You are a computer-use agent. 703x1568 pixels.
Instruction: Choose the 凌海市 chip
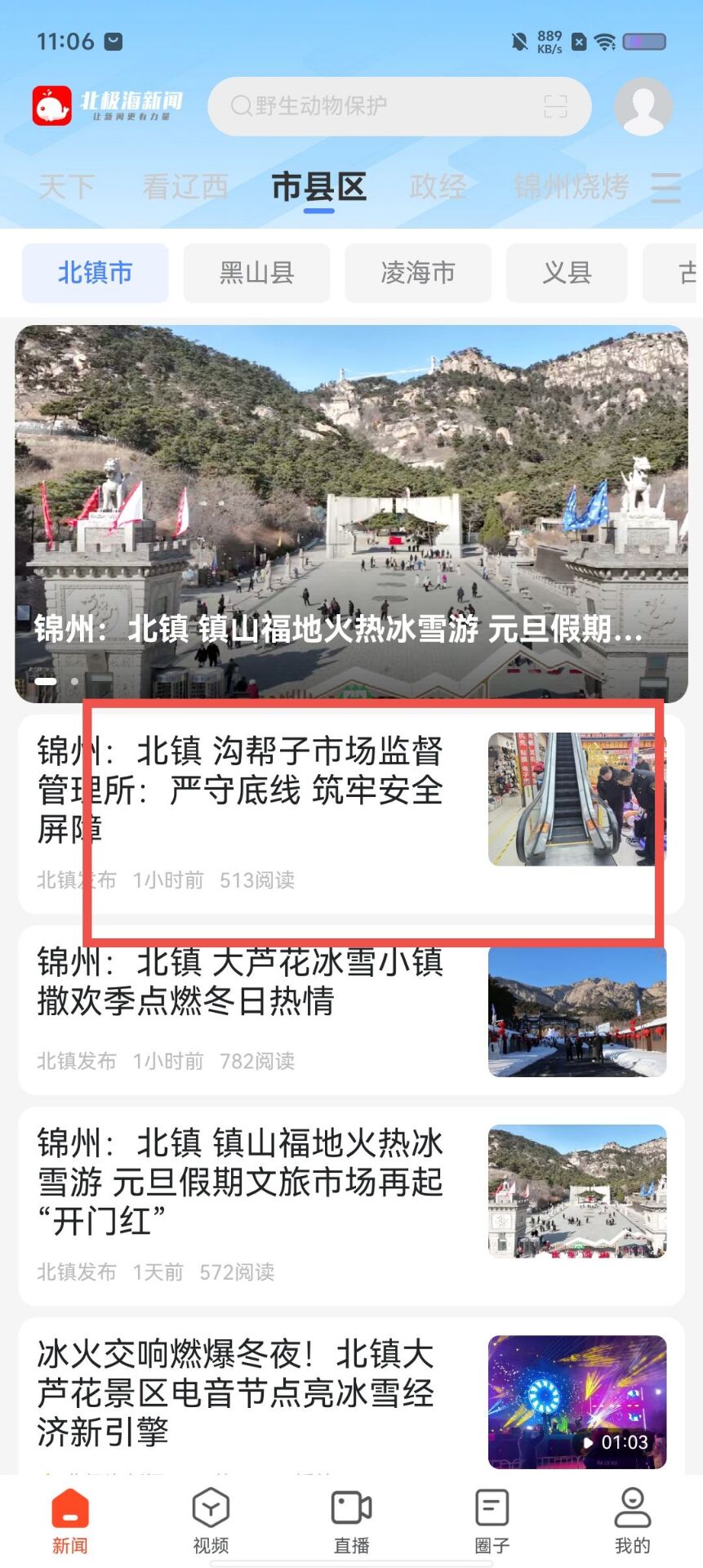(418, 273)
